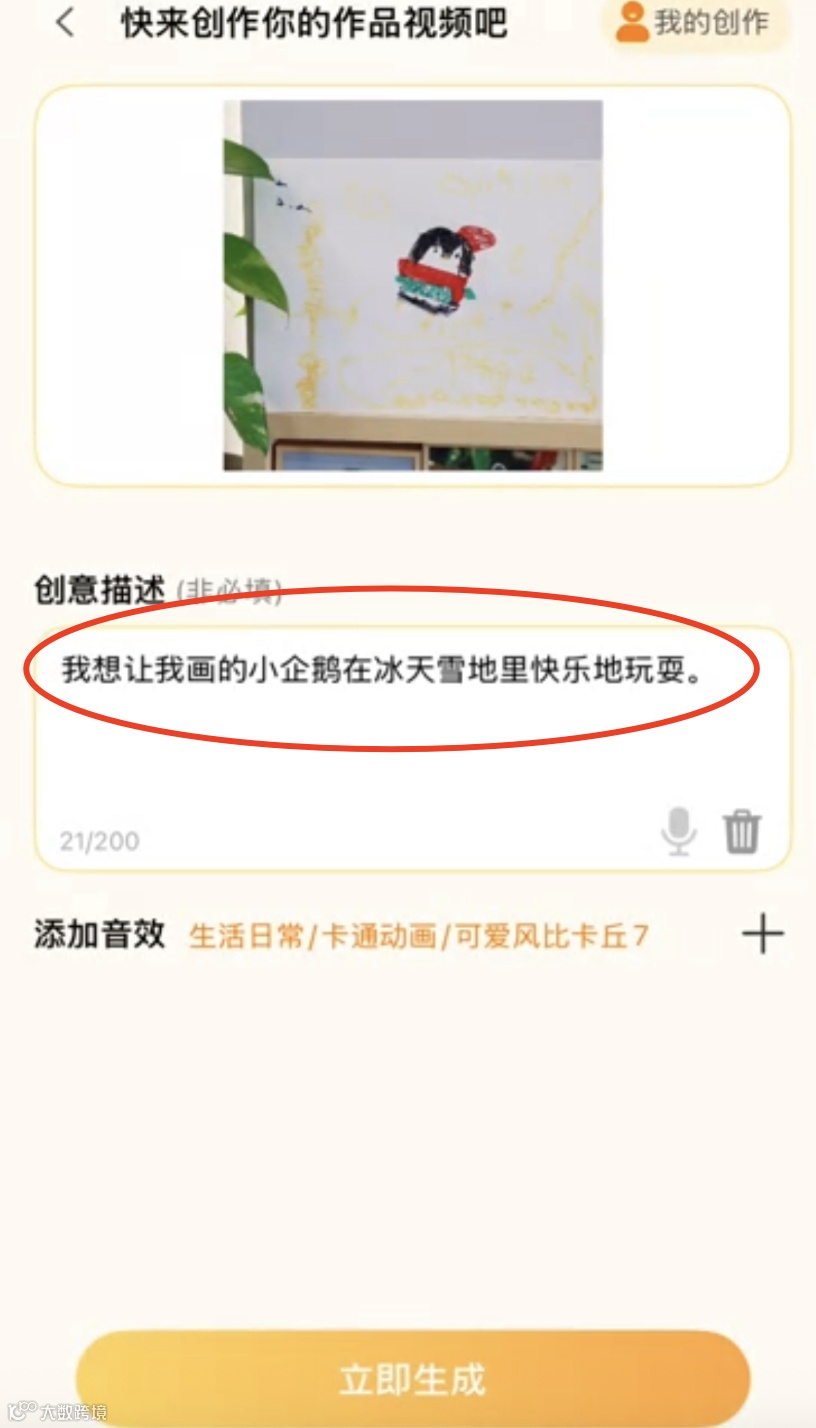816x1428 pixels.
Task: Clear the description using the trash icon
Action: (741, 833)
